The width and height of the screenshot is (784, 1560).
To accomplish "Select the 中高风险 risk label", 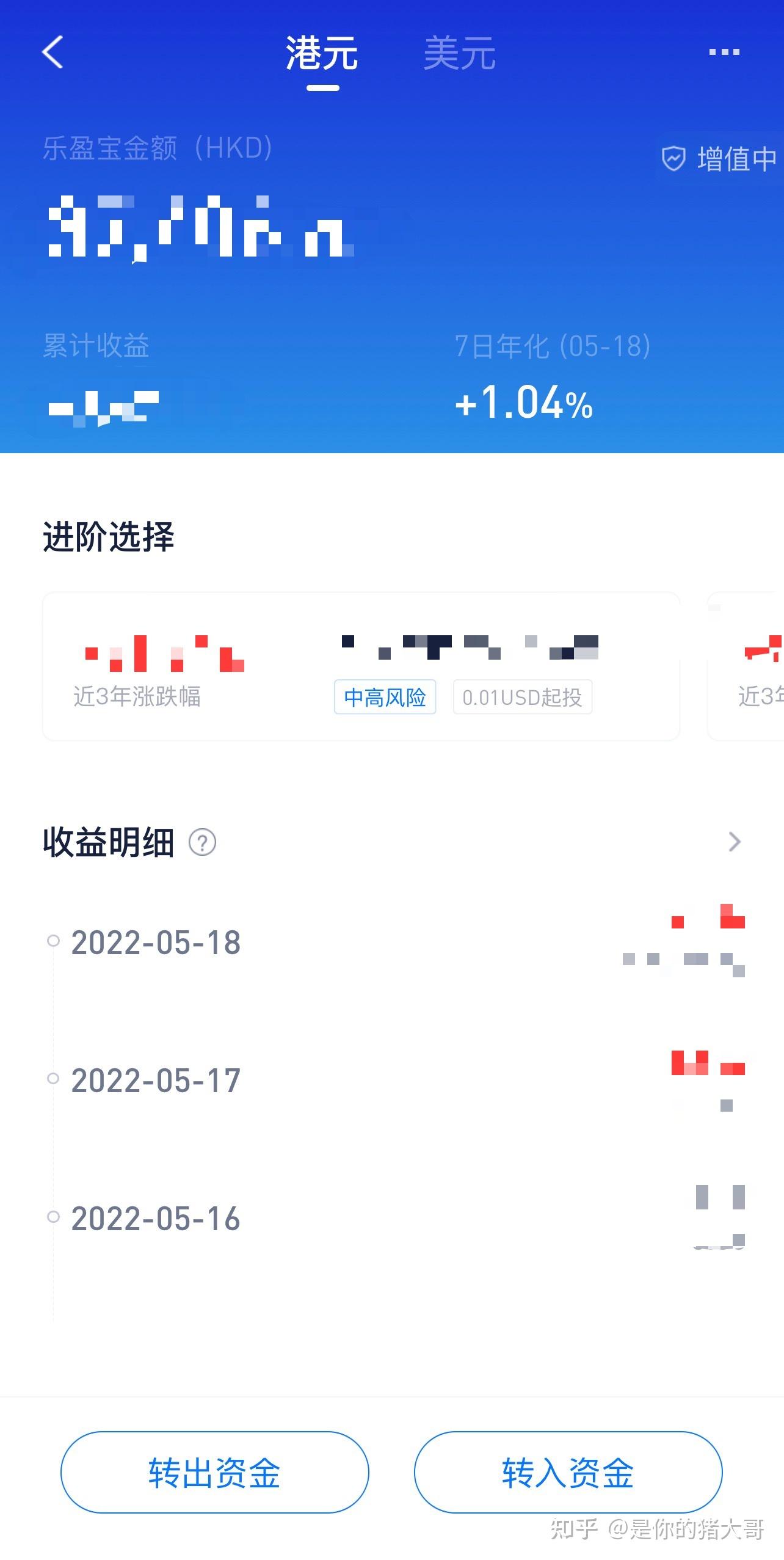I will point(385,697).
